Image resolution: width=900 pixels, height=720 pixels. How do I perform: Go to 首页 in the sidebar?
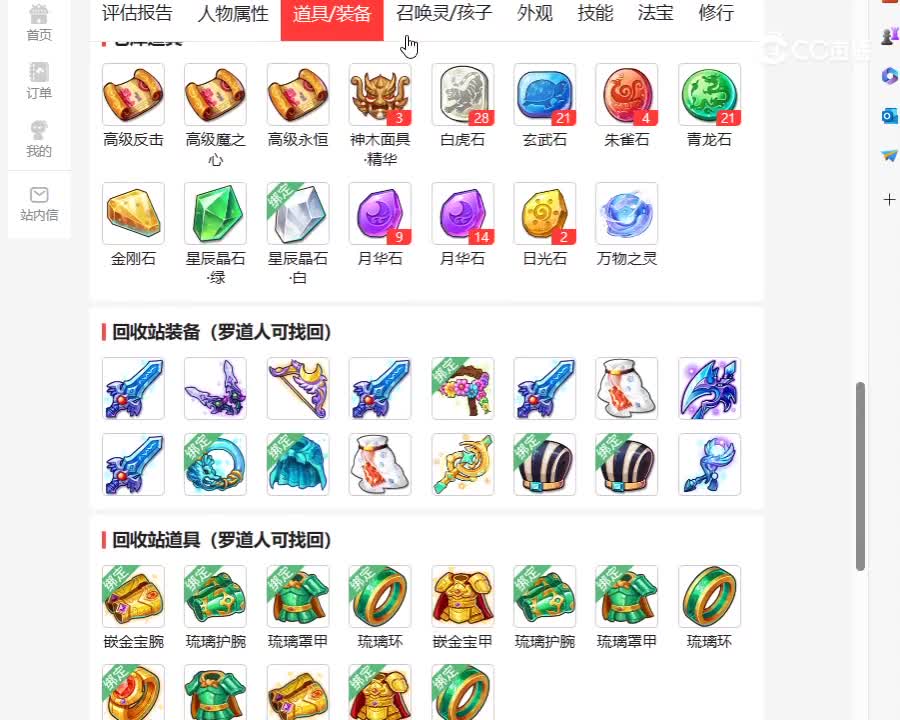pos(39,22)
